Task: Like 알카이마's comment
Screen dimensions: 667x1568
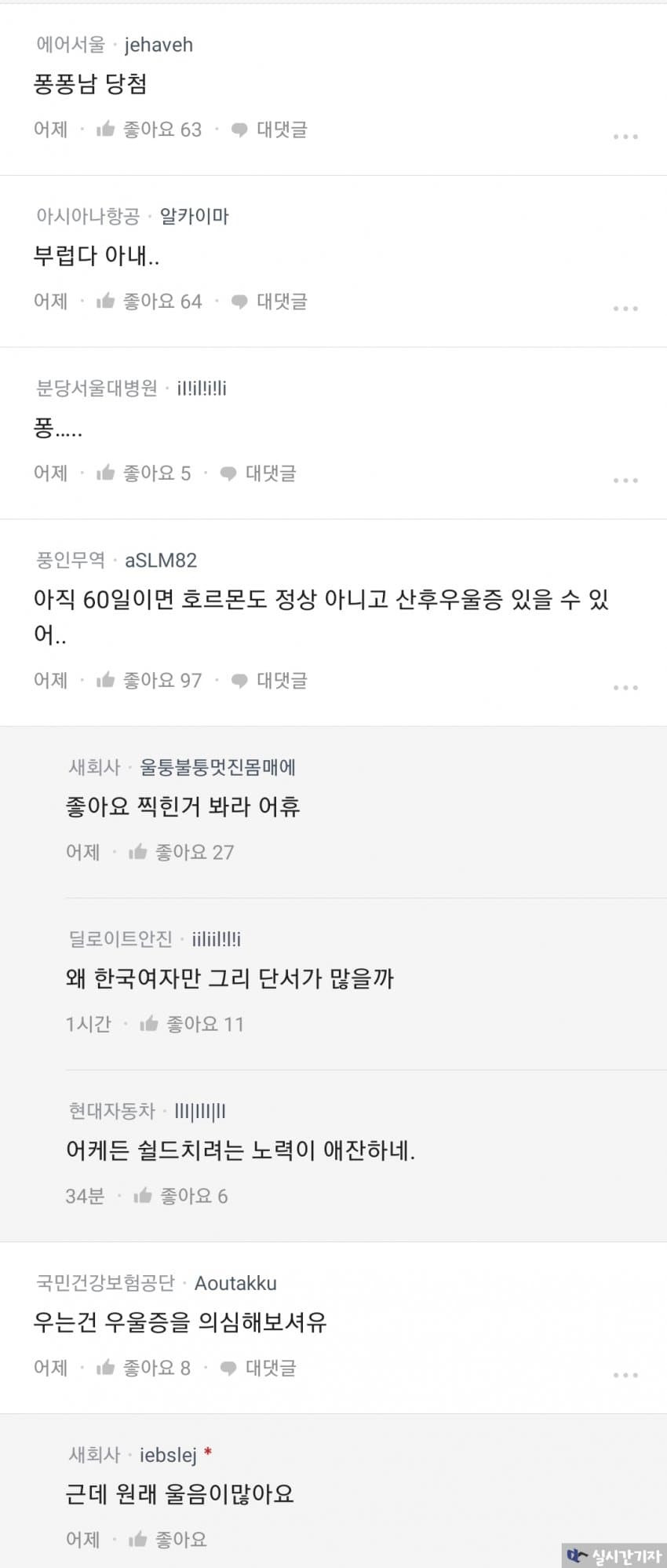Action: coord(148,302)
